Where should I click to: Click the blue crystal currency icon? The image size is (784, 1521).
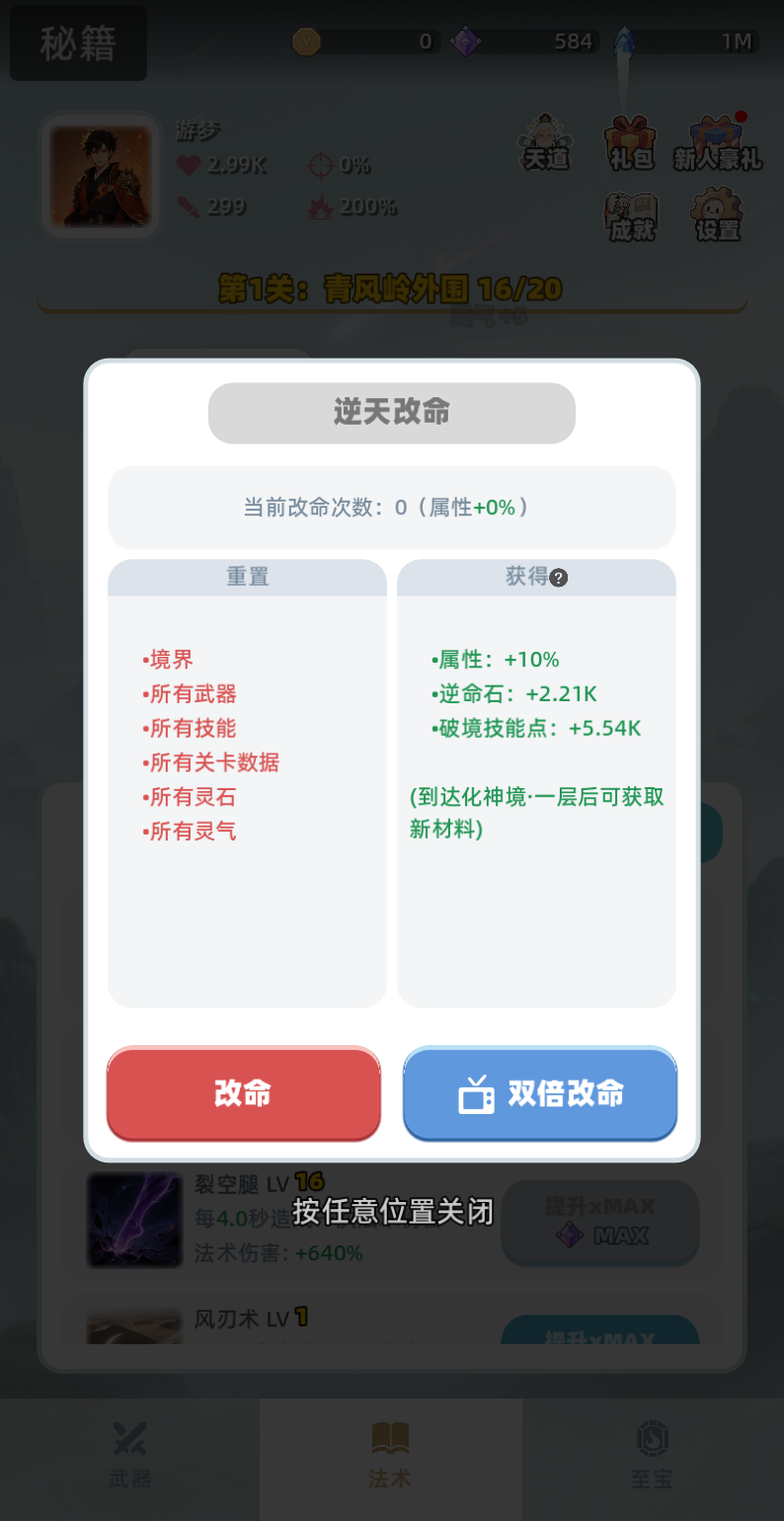tap(625, 41)
